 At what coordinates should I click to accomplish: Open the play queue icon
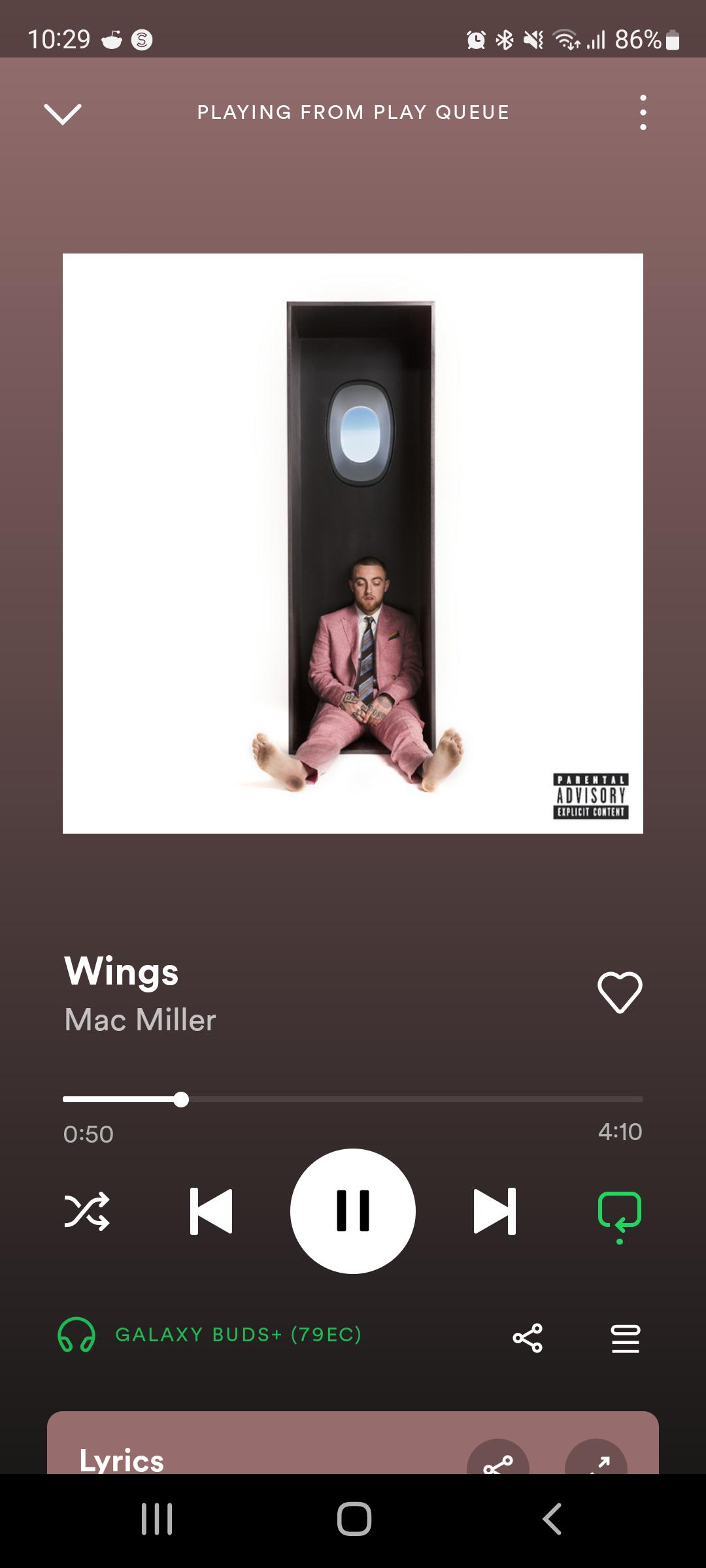(624, 1338)
